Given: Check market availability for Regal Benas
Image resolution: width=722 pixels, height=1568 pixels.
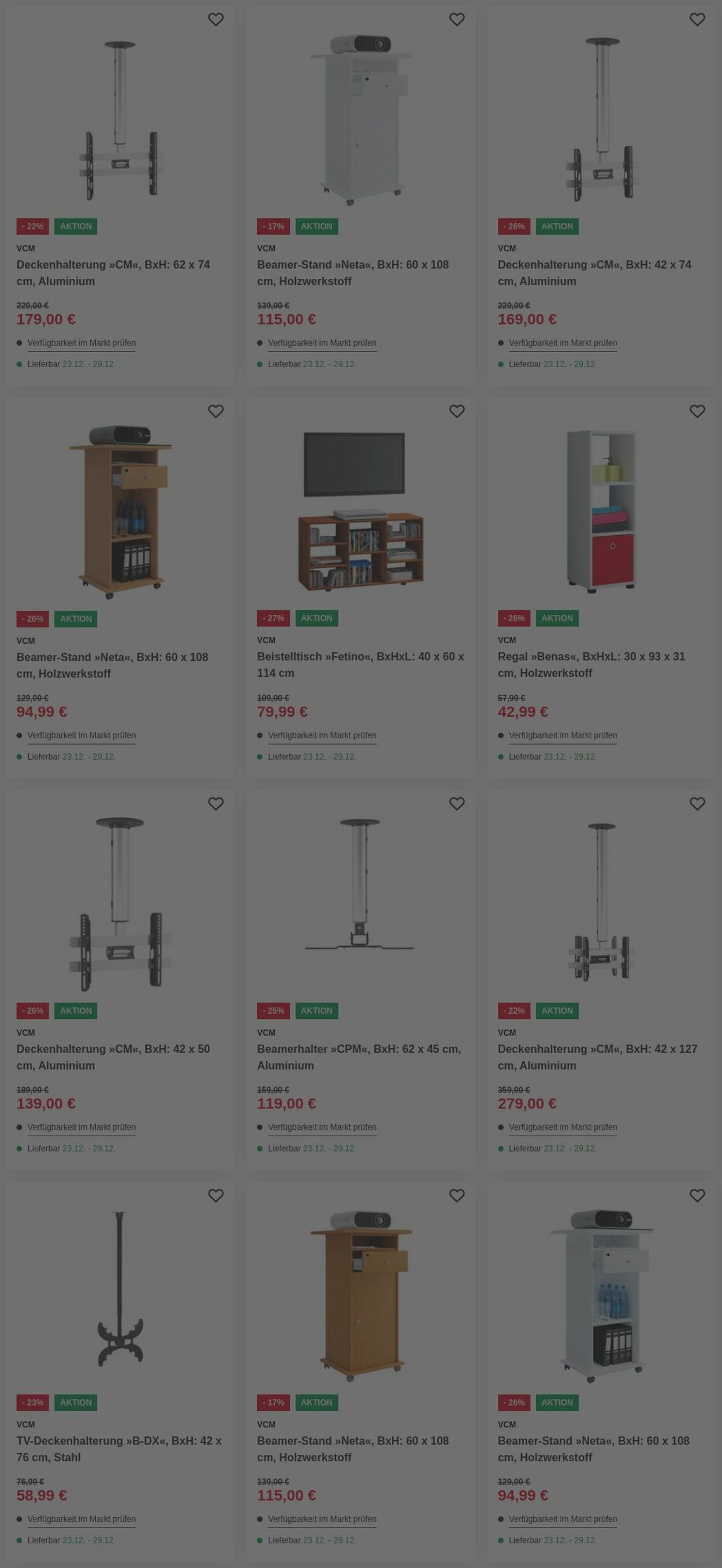Looking at the screenshot, I should click(x=563, y=736).
